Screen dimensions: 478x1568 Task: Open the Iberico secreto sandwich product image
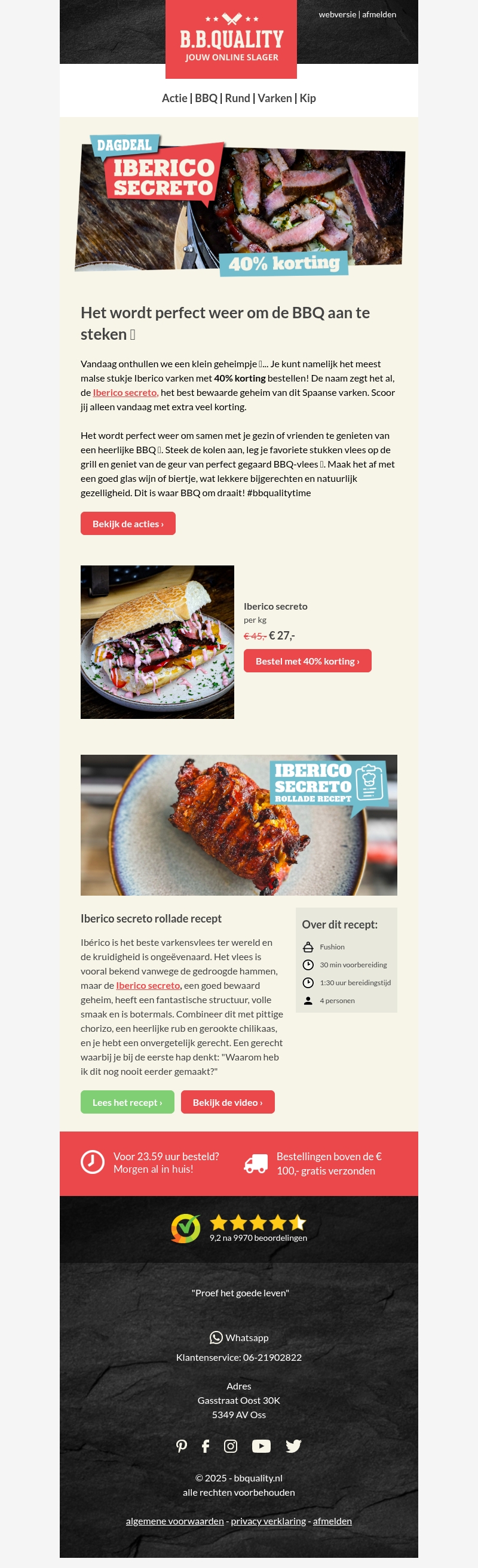pos(157,641)
